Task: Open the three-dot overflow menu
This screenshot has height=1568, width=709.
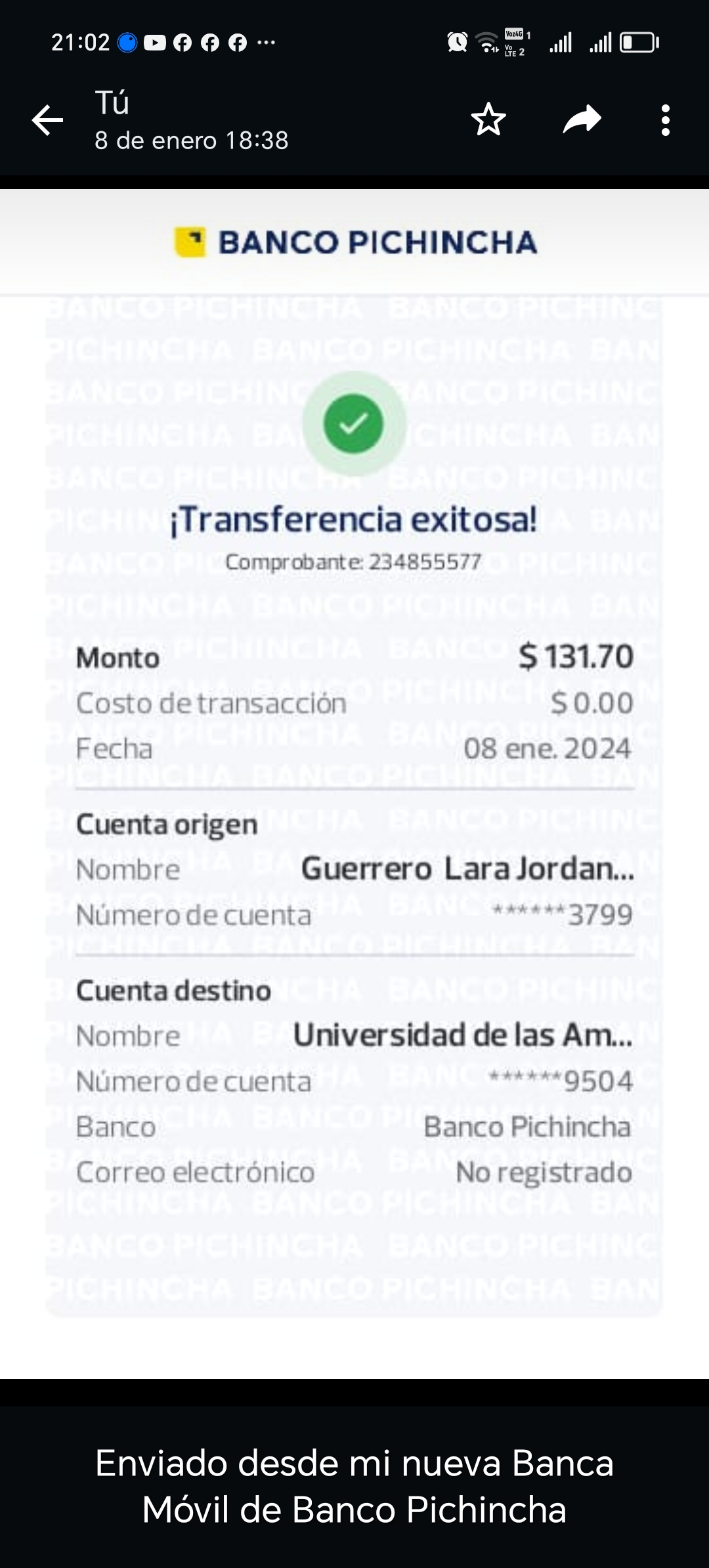Action: click(665, 120)
